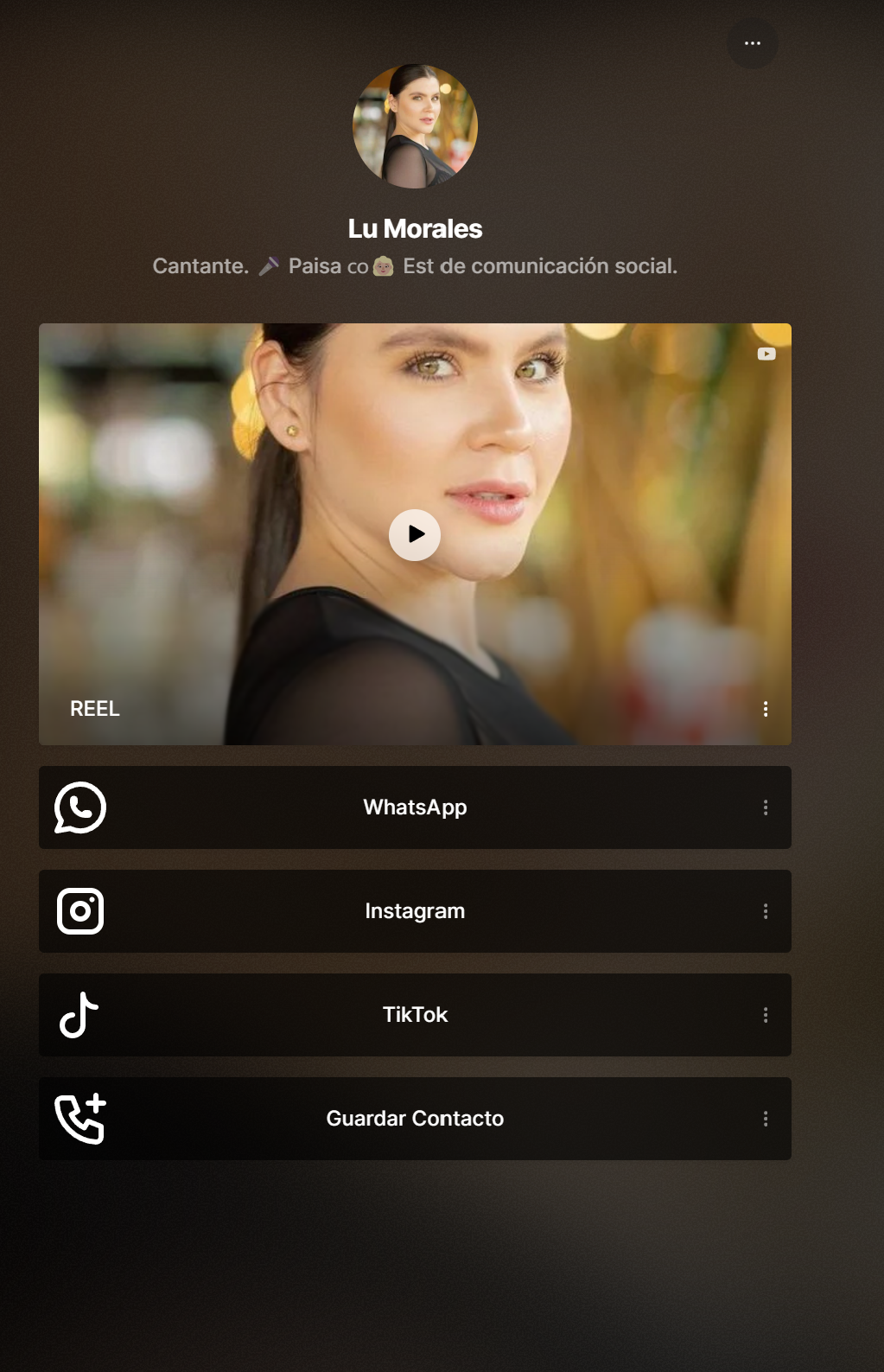This screenshot has height=1372, width=884.
Task: Open the WhatsApp link
Action: 415,807
